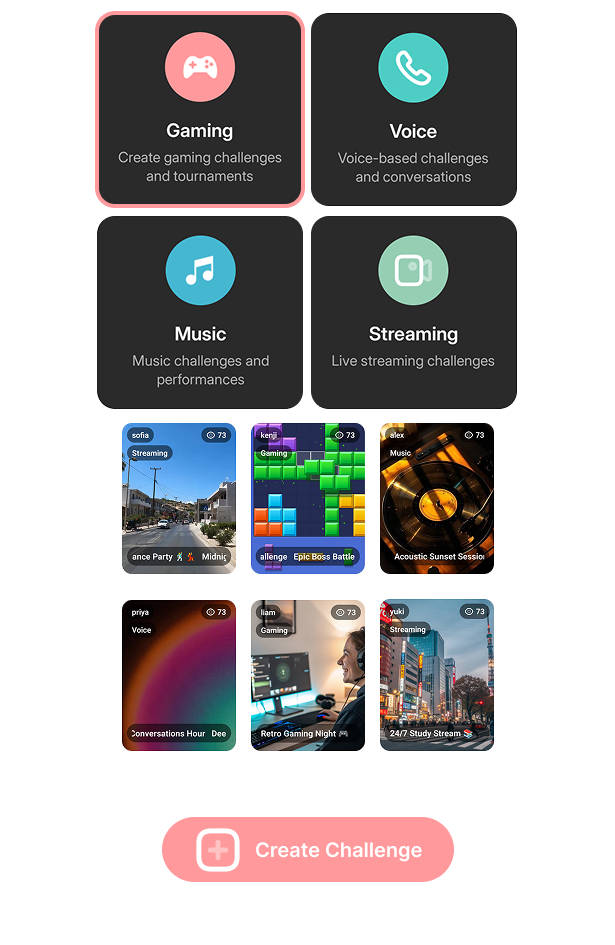Viewport: 615px width, 945px height.
Task: Select the Streaming challenge category
Action: tap(413, 313)
